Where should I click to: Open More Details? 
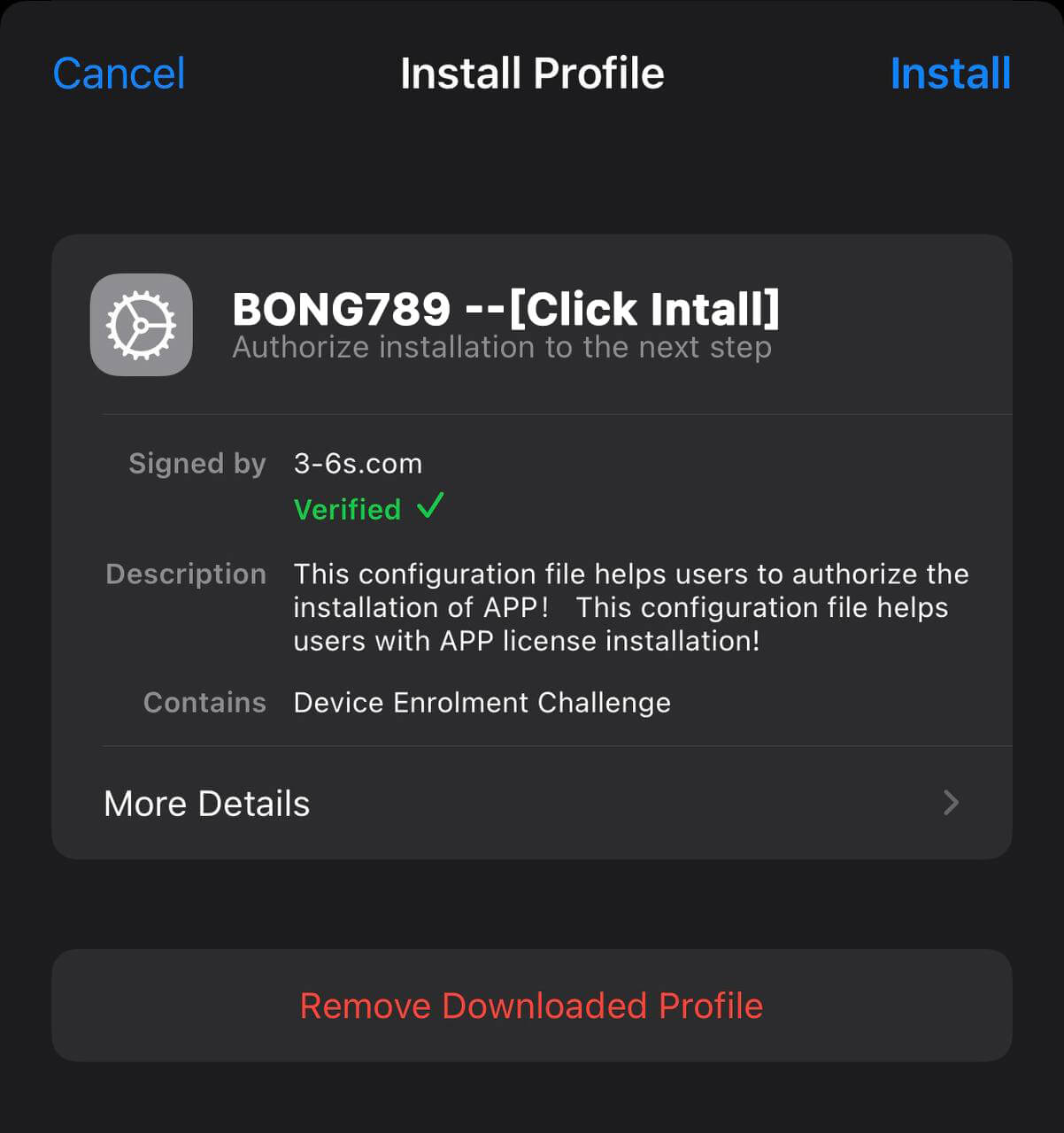click(206, 803)
